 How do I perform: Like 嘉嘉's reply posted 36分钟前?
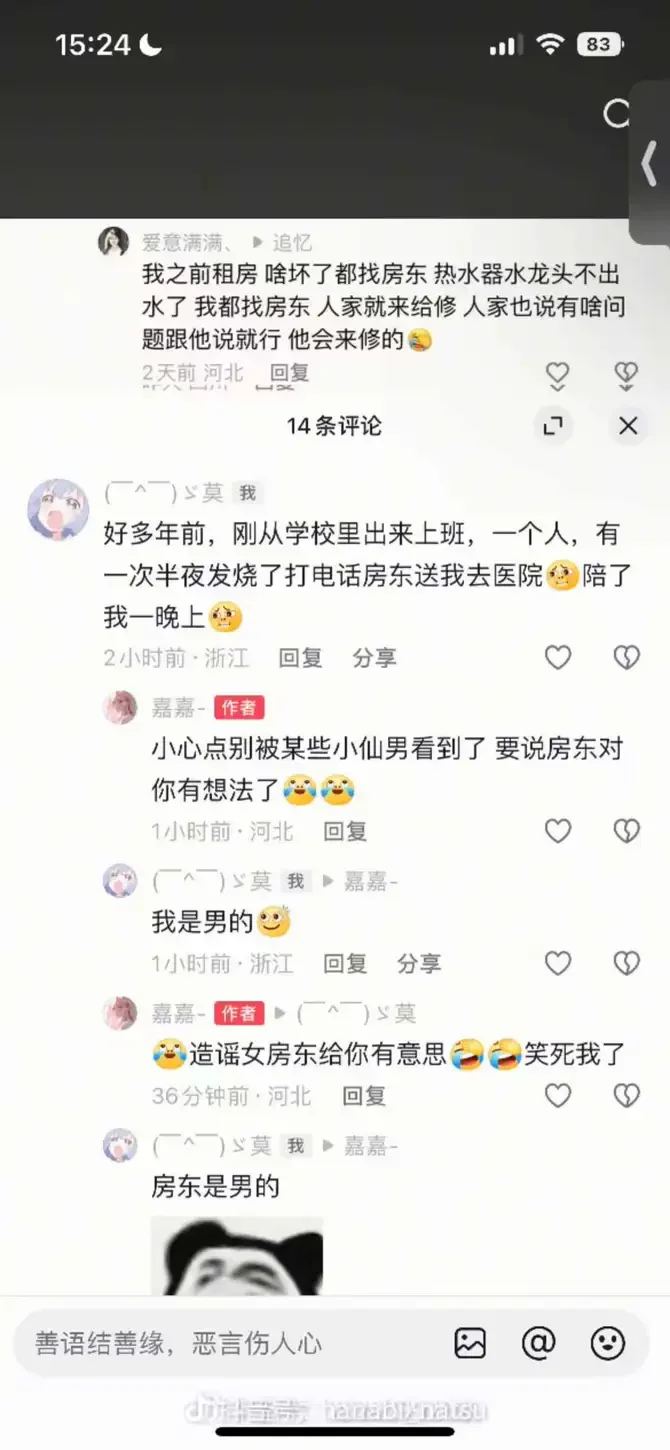(557, 1096)
